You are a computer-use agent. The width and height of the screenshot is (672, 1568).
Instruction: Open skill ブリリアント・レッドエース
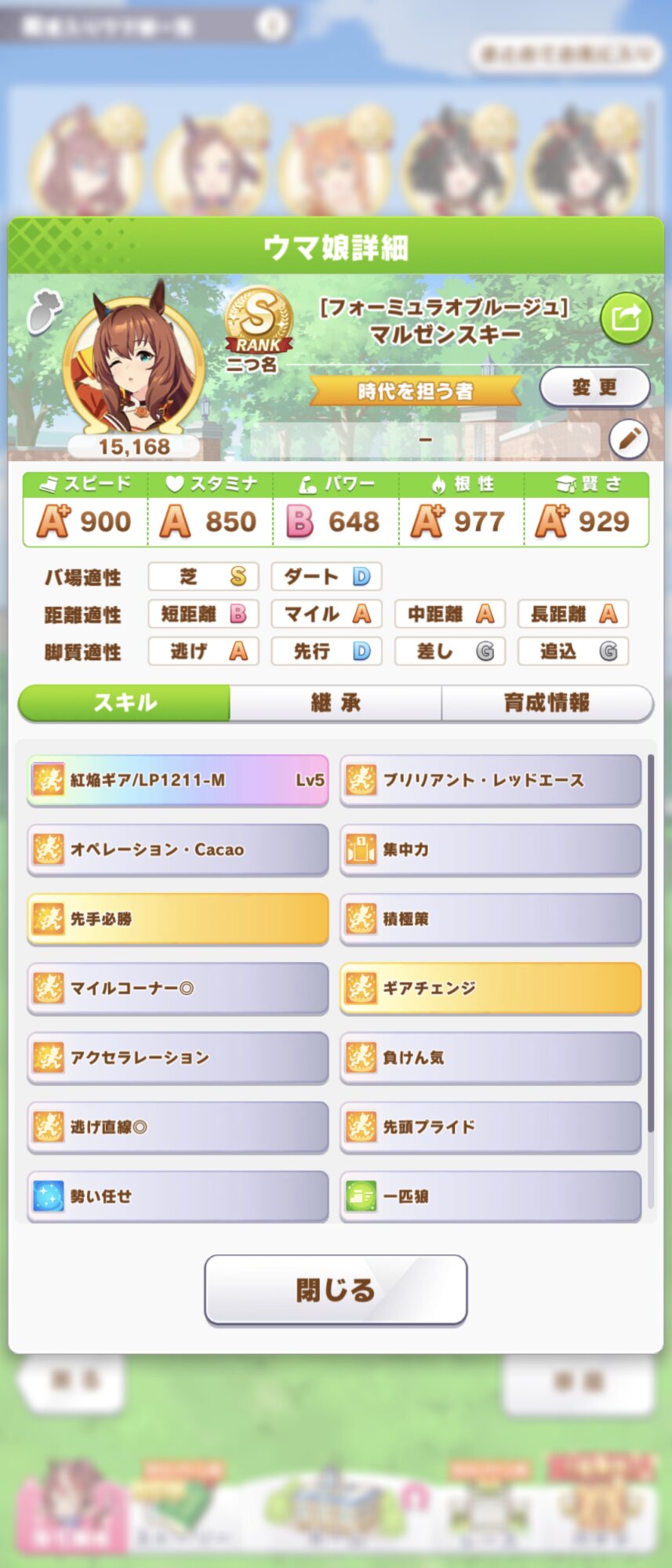coord(490,780)
